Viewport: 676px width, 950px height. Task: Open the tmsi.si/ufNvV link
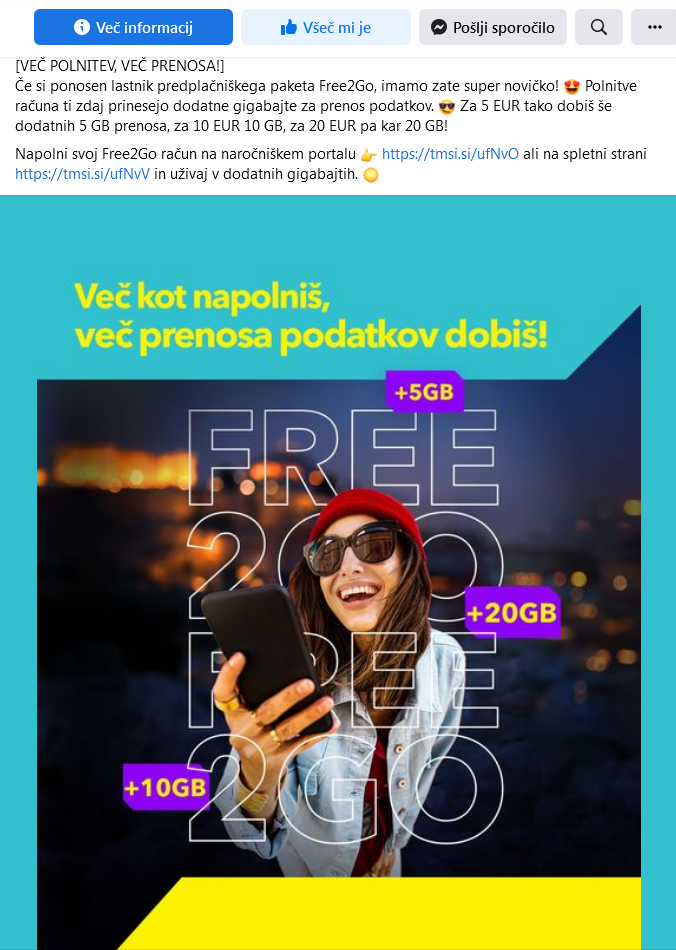[83, 173]
